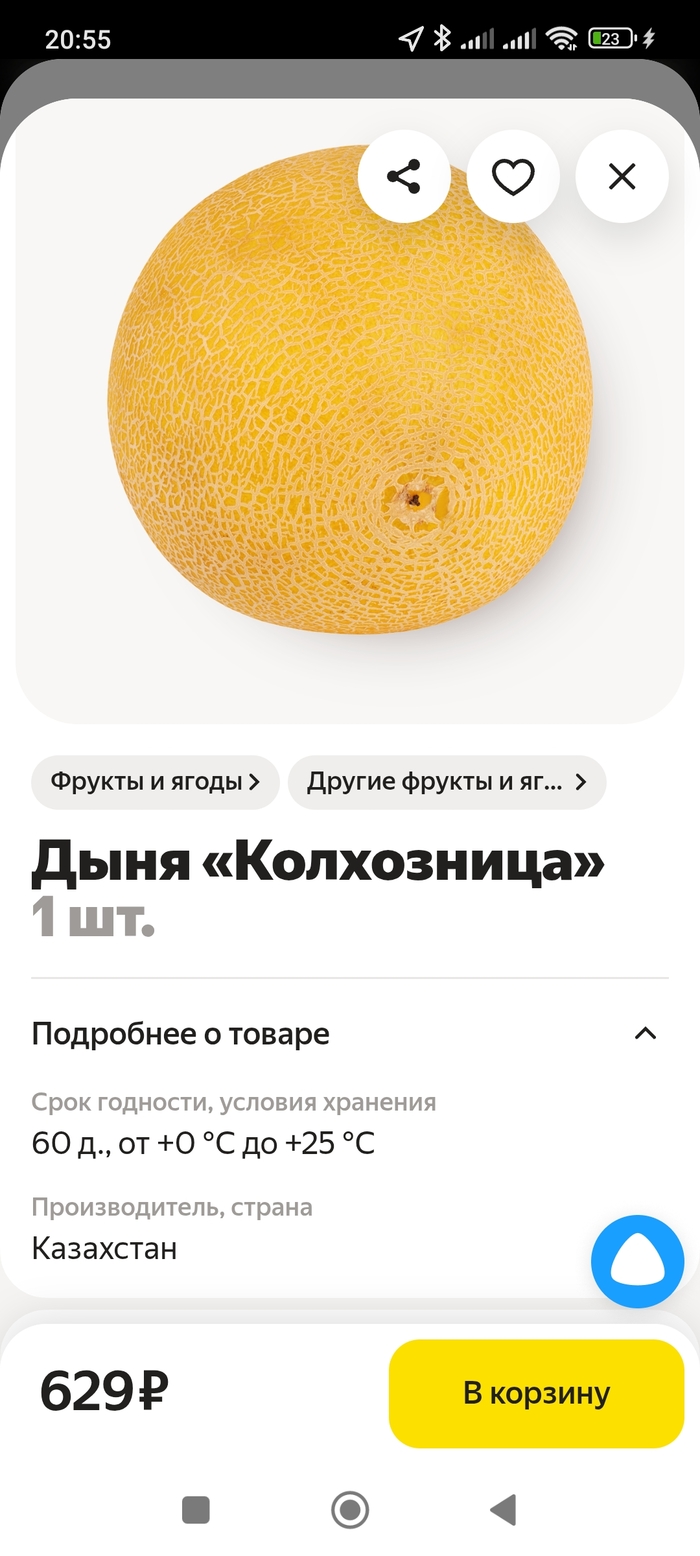The width and height of the screenshot is (700, 1556).
Task: Collapse the Подробнее о товаре section
Action: pos(645,1033)
